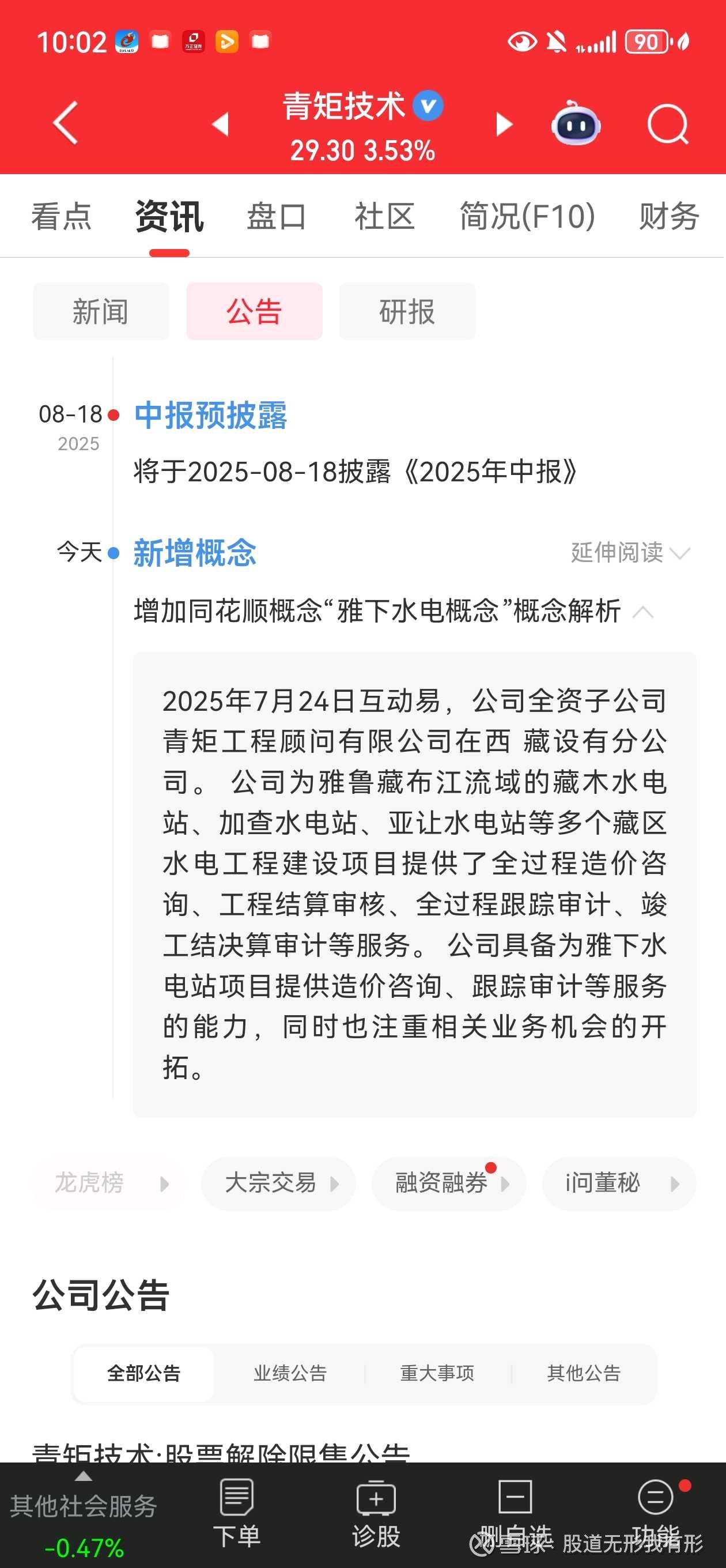726x1568 pixels.
Task: Open the 简况(F10) tab
Action: (527, 216)
